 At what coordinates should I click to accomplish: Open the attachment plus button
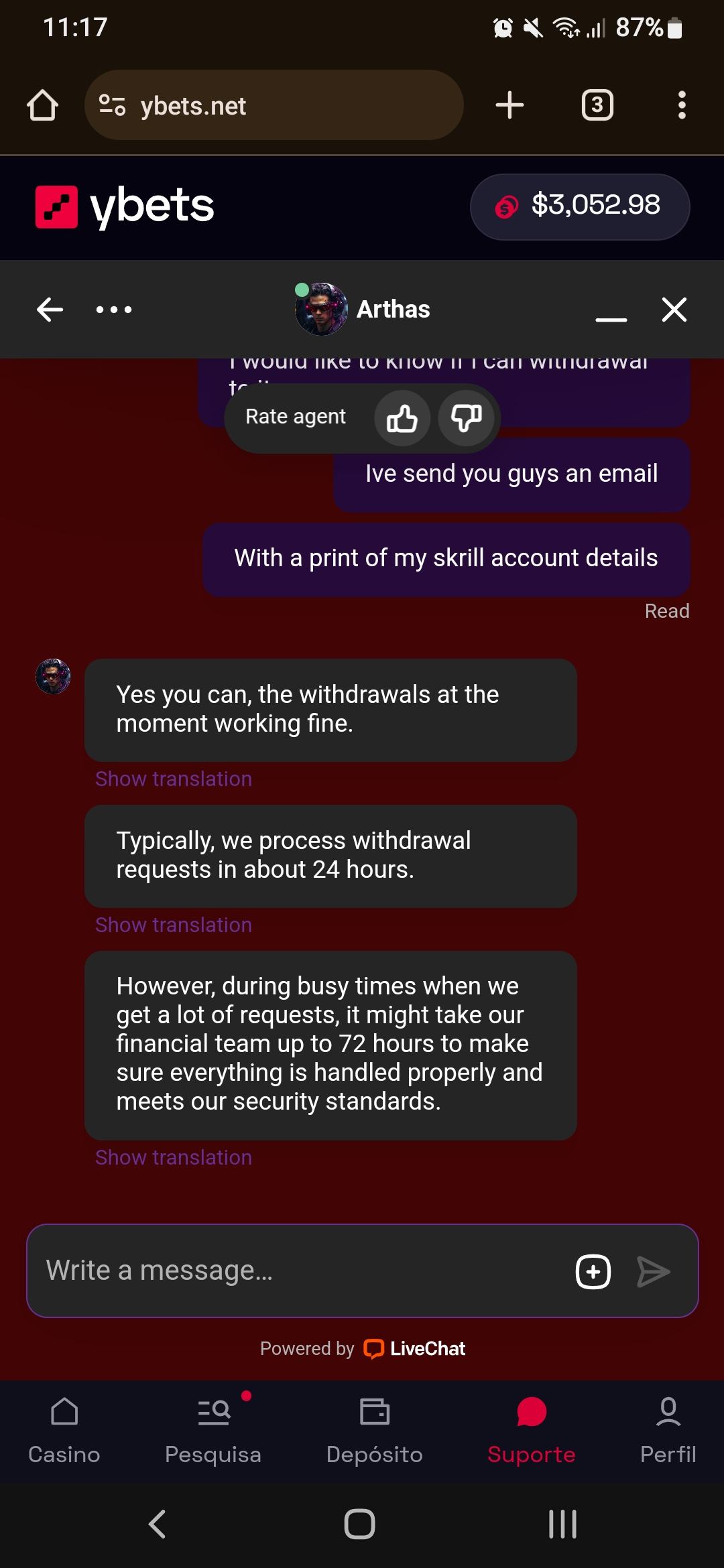[593, 1271]
